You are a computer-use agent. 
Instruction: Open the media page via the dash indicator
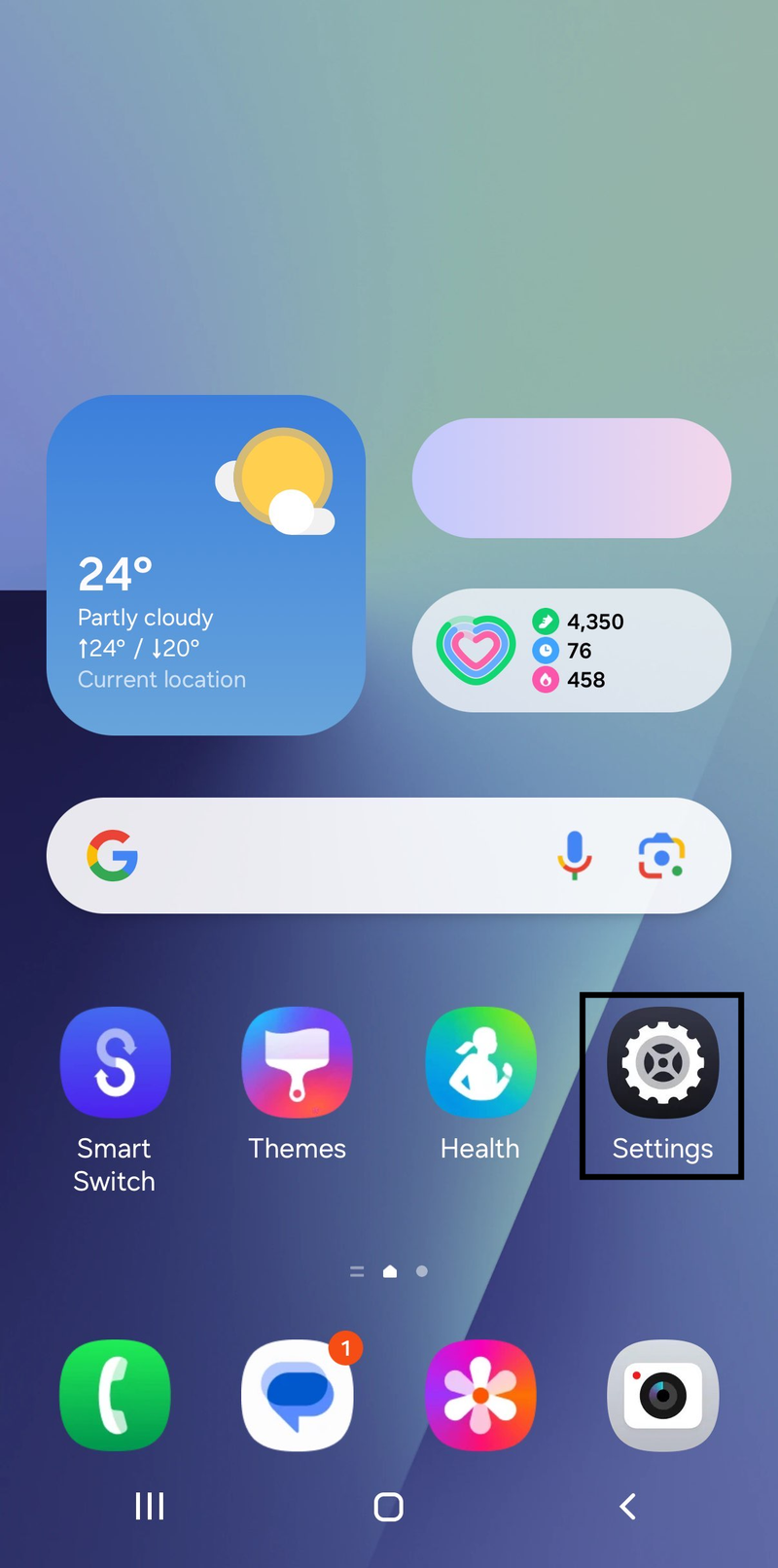click(356, 1270)
